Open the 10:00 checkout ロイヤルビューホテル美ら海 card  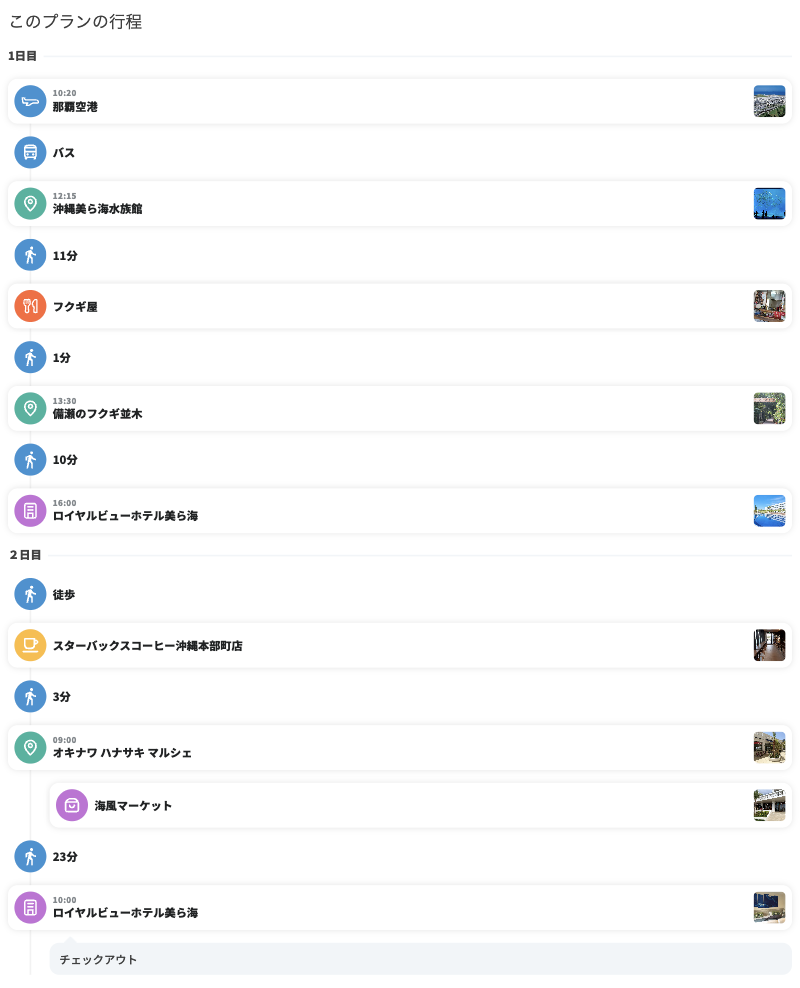400,908
